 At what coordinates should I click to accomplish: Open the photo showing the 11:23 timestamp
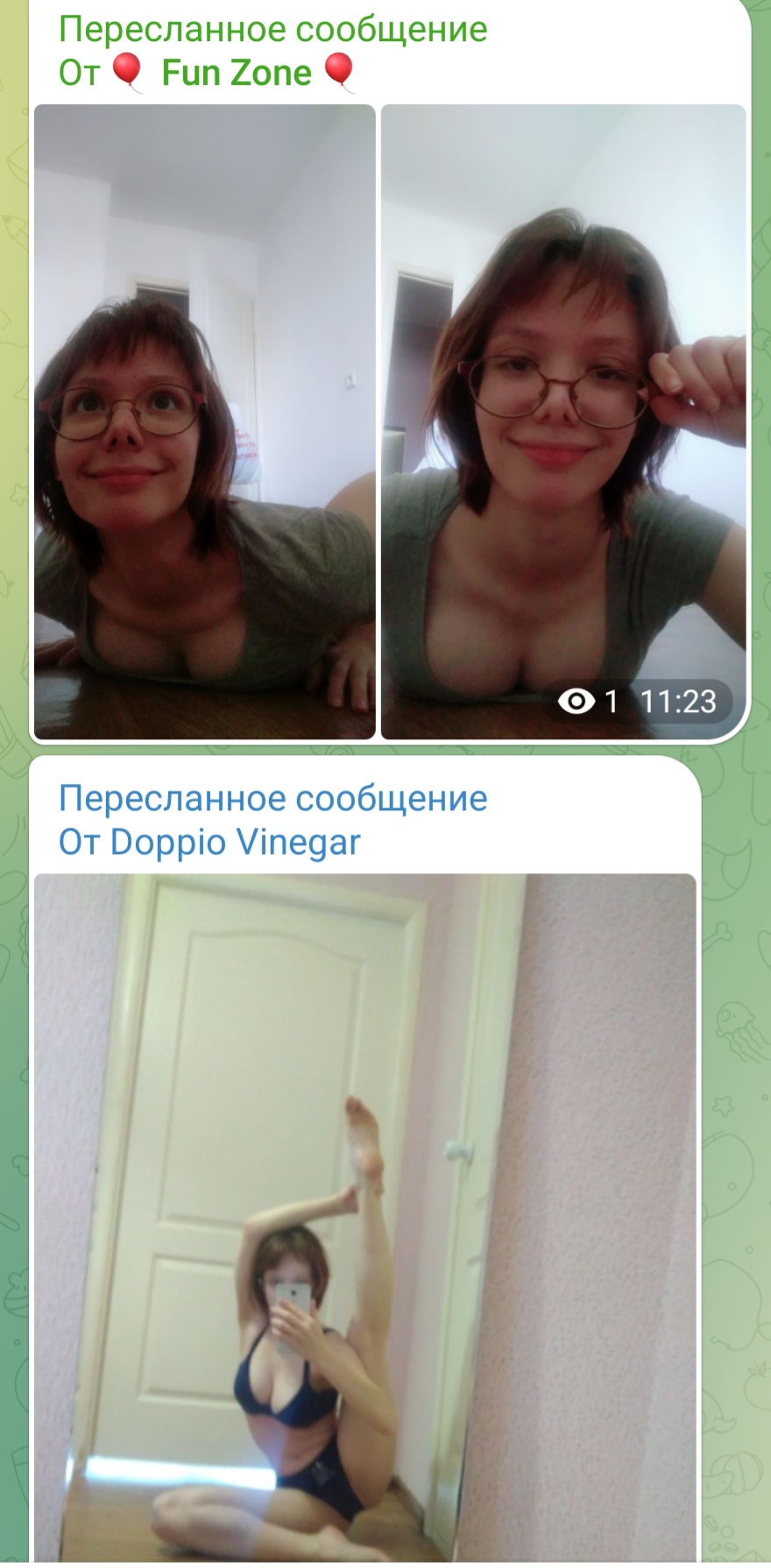coord(563,422)
